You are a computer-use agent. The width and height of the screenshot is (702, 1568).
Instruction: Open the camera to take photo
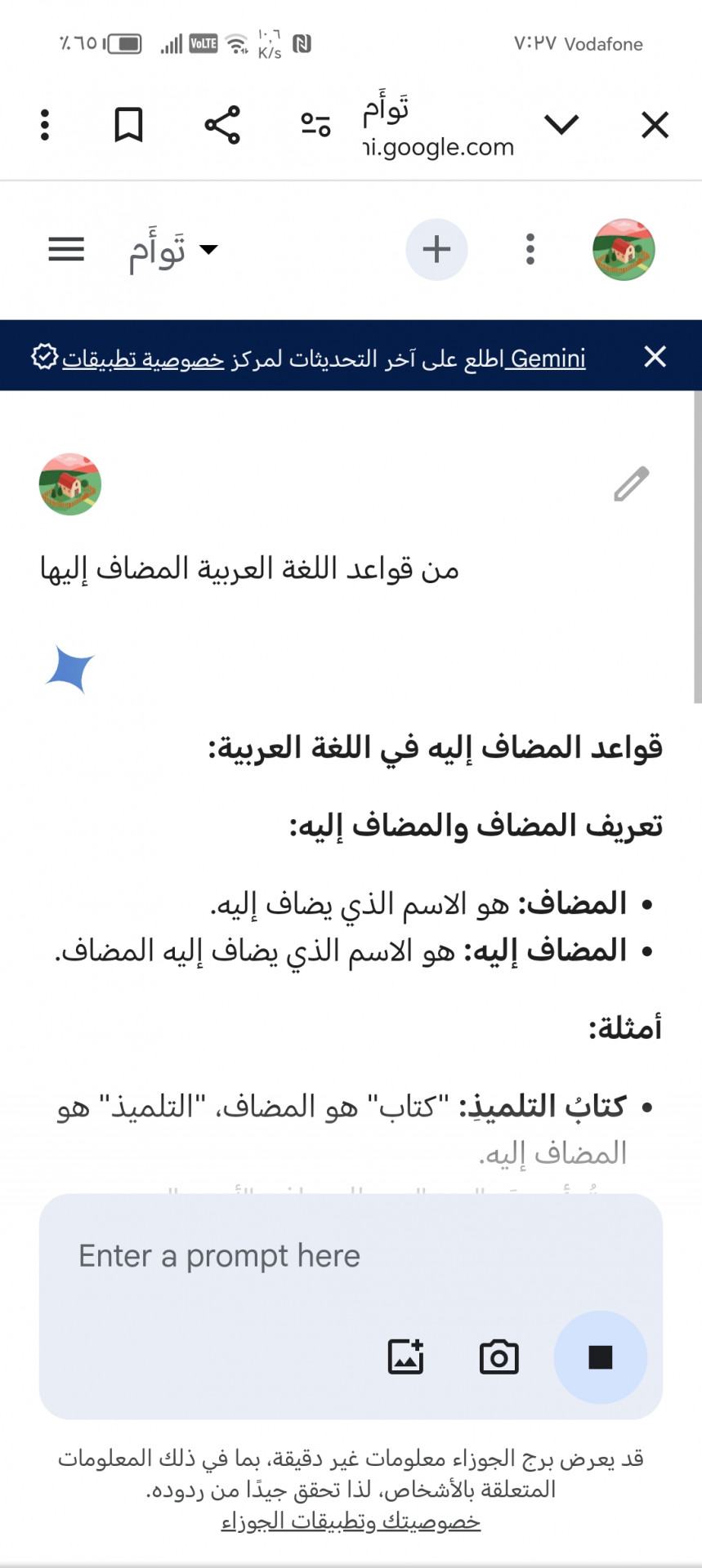point(499,1357)
